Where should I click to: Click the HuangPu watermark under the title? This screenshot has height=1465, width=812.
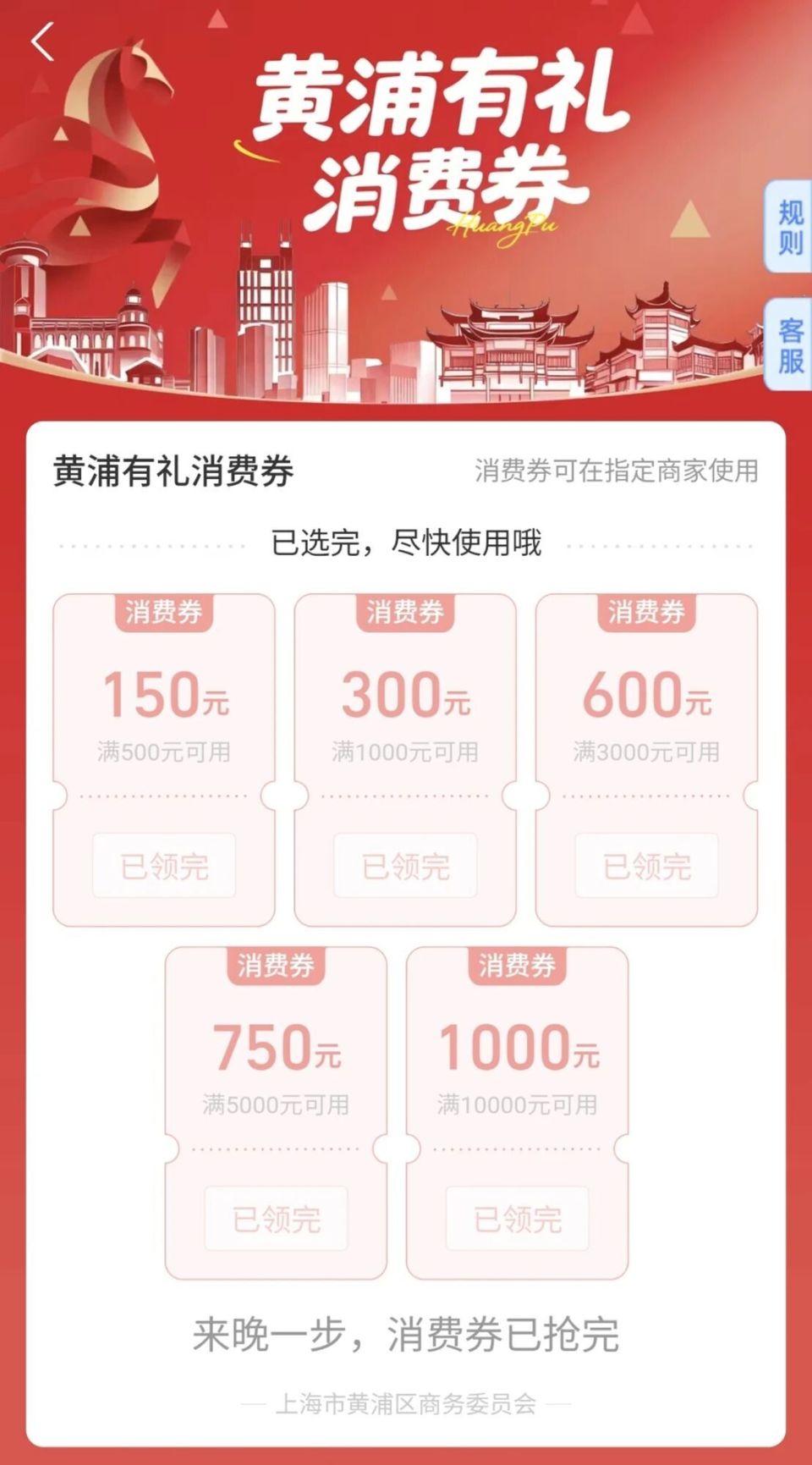pos(503,227)
